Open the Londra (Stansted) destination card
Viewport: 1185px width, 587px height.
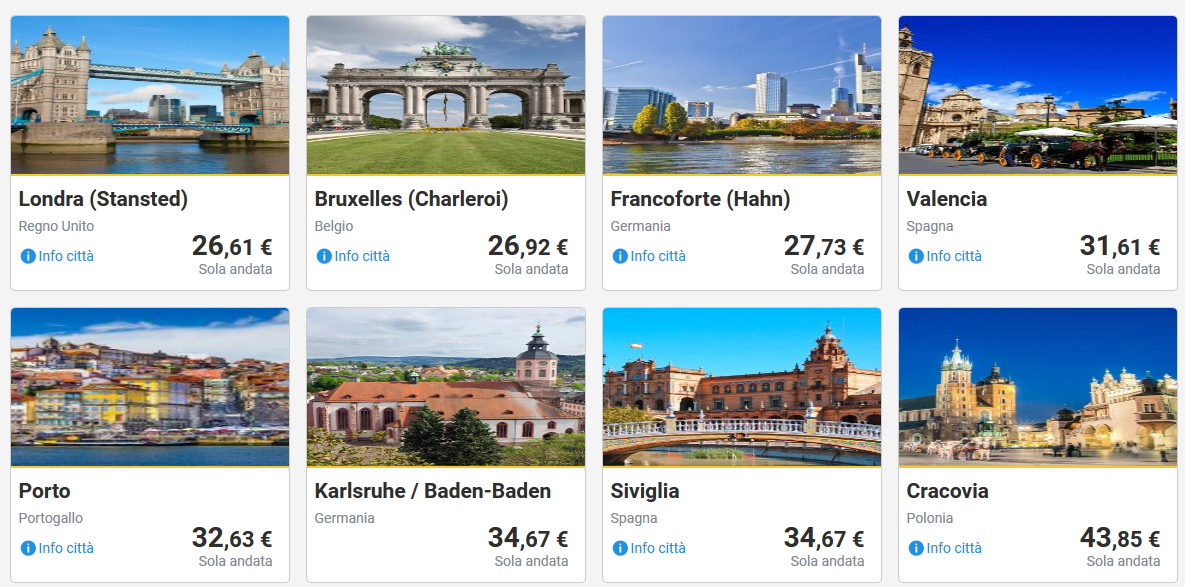click(150, 110)
